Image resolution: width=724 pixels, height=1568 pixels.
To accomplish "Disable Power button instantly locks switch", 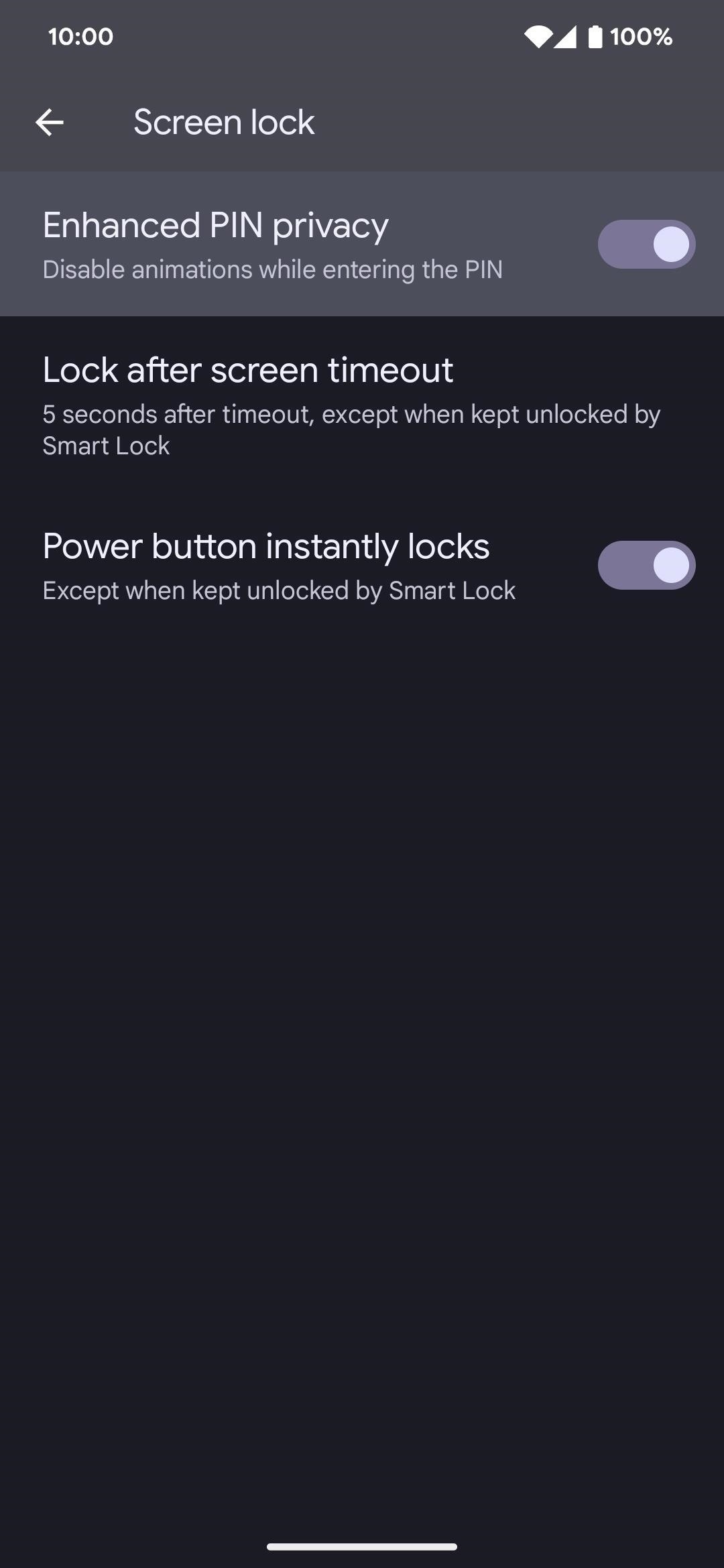I will 646,566.
